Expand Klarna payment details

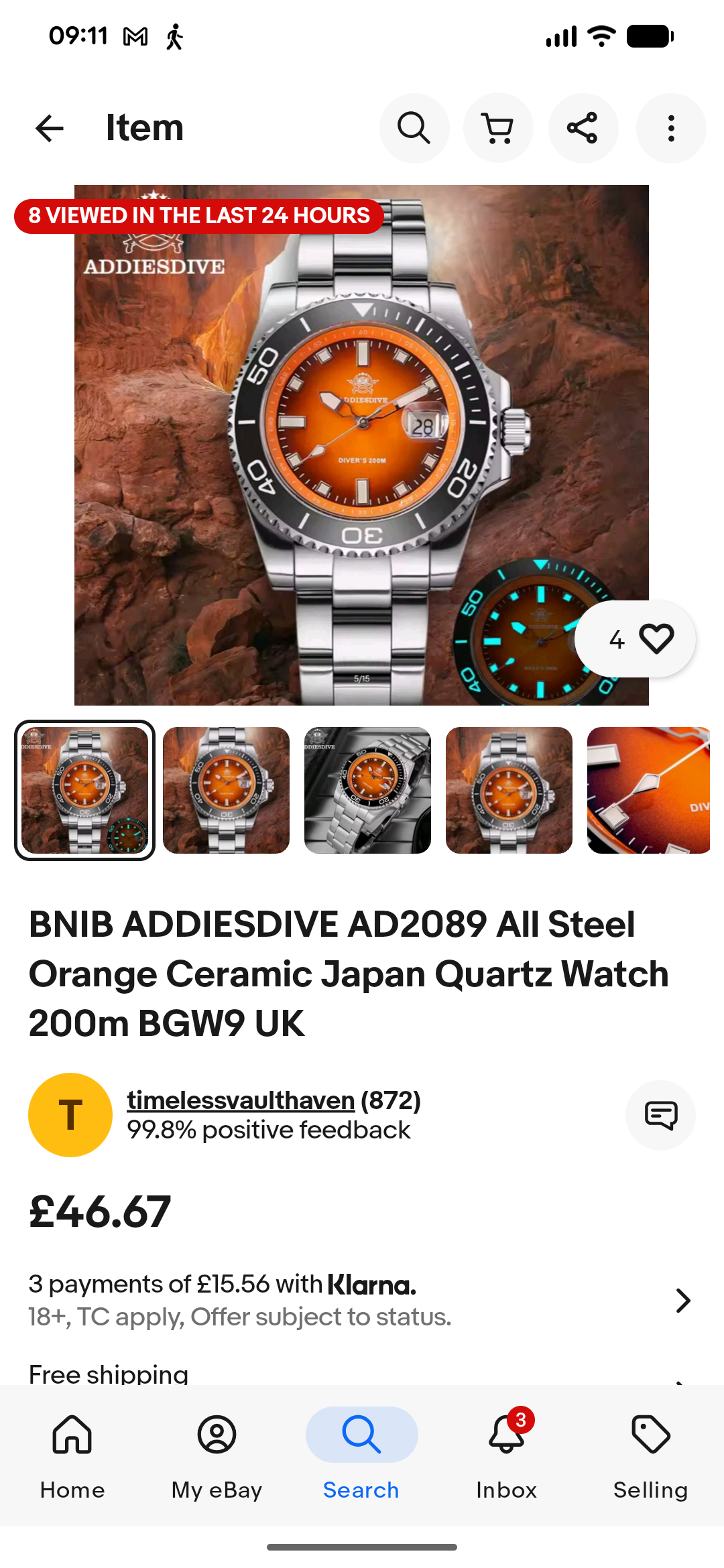682,1300
